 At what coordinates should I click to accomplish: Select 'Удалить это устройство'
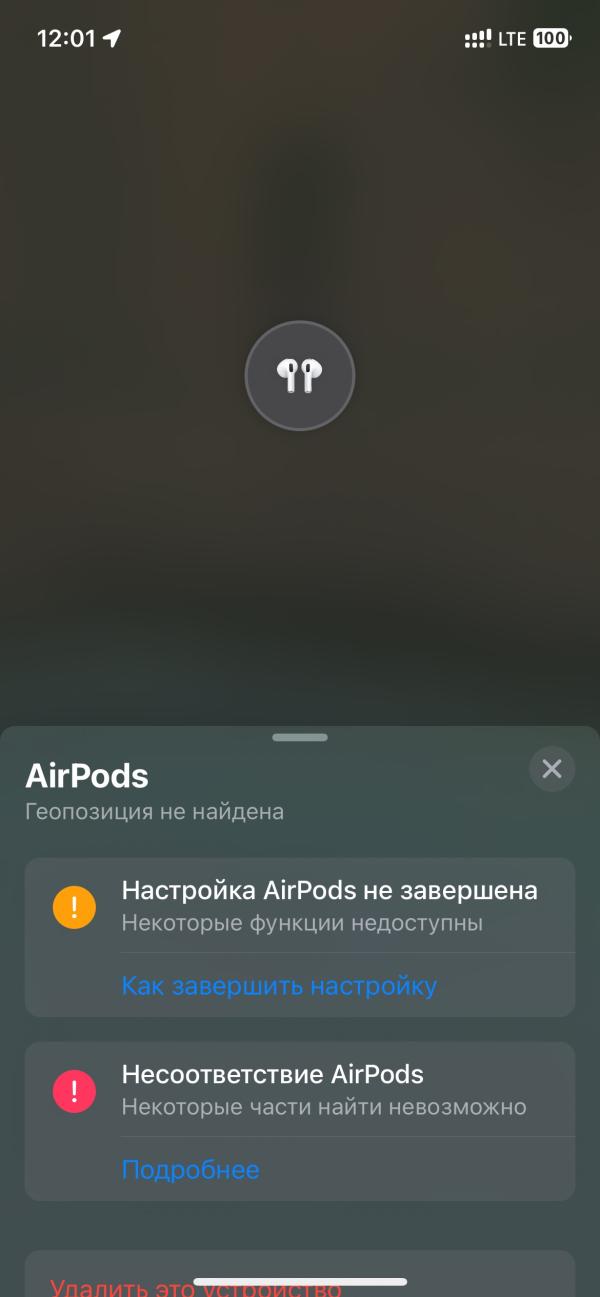pos(196,1287)
